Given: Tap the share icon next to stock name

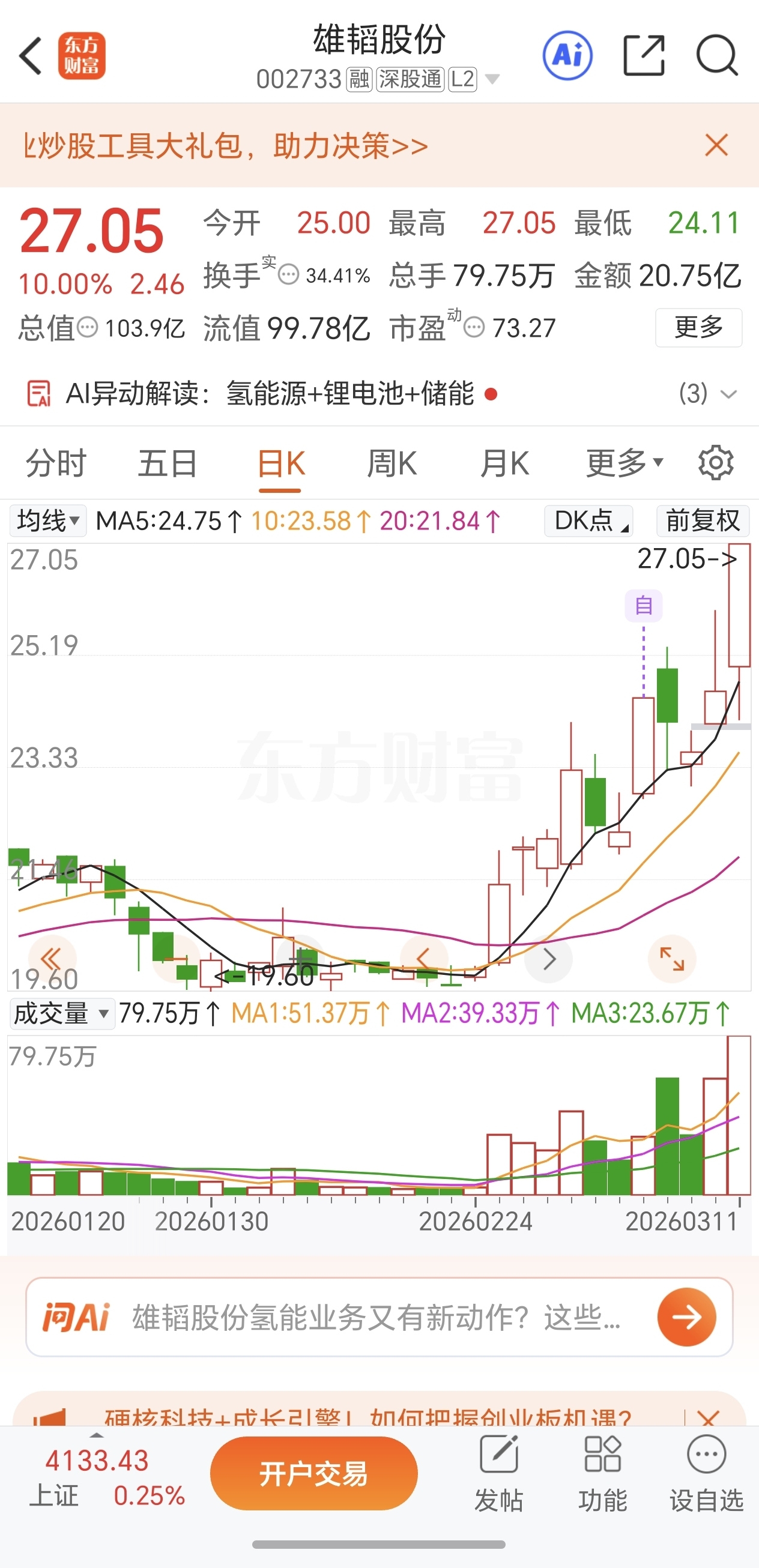Looking at the screenshot, I should pos(644,55).
